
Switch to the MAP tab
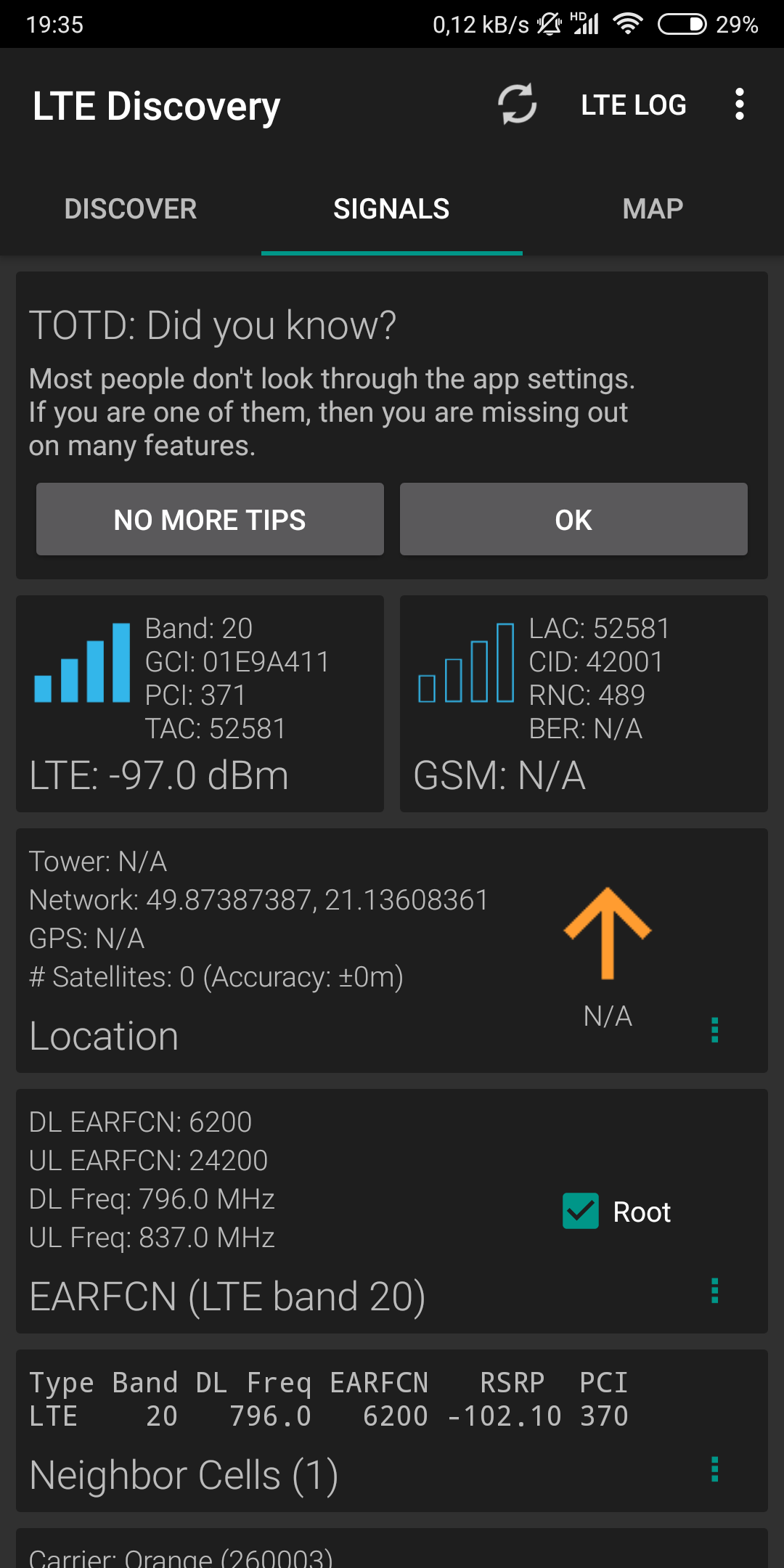click(x=653, y=209)
